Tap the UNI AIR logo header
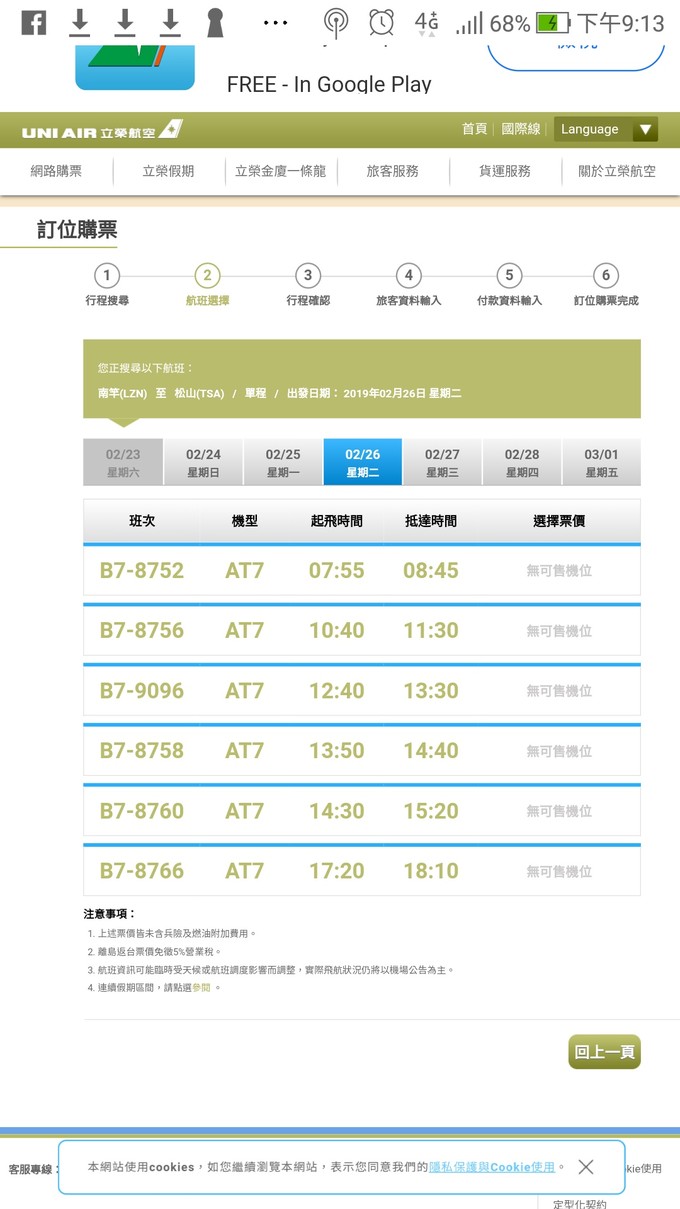 [101, 130]
